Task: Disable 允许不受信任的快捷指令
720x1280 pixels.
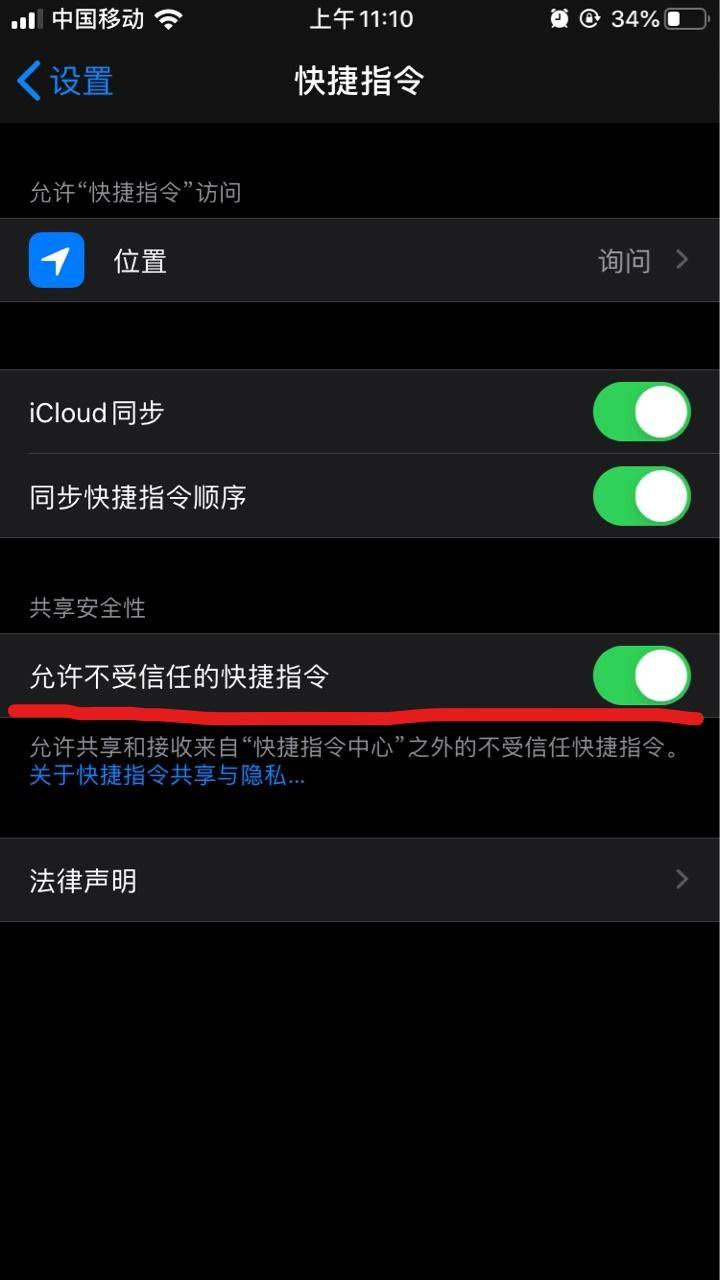Action: (x=641, y=676)
